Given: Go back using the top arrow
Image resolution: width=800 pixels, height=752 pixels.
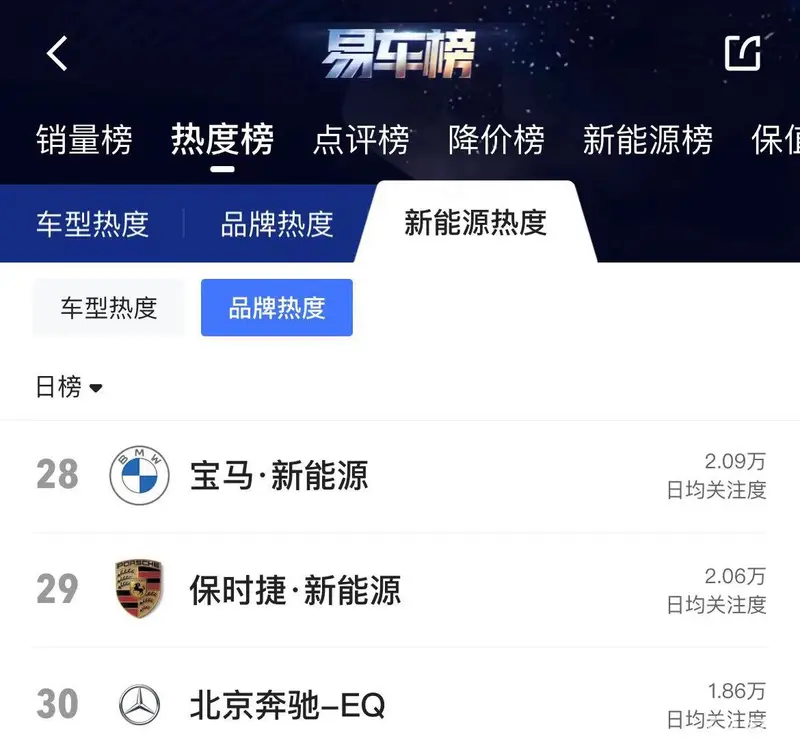Looking at the screenshot, I should [x=57, y=53].
